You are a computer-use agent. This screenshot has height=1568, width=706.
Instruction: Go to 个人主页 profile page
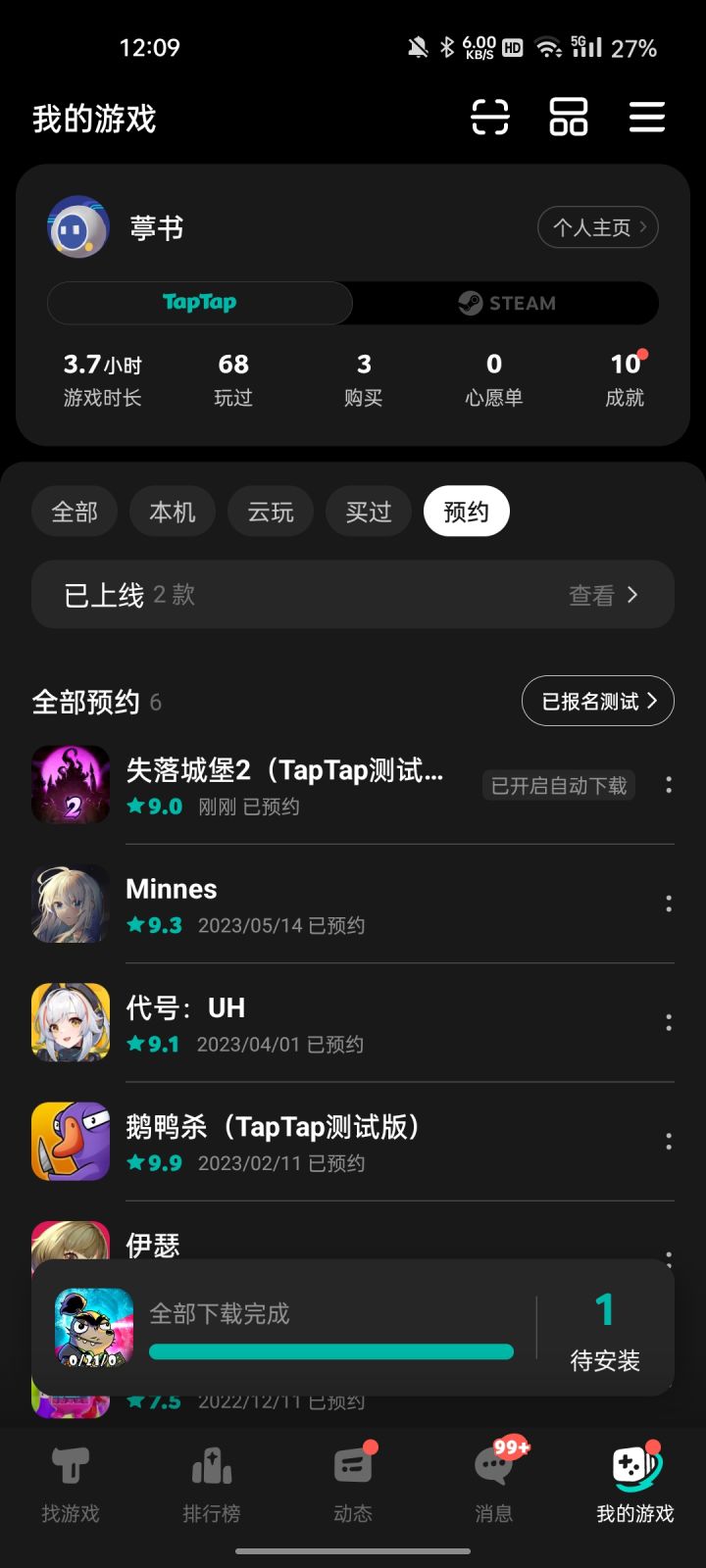click(x=597, y=227)
